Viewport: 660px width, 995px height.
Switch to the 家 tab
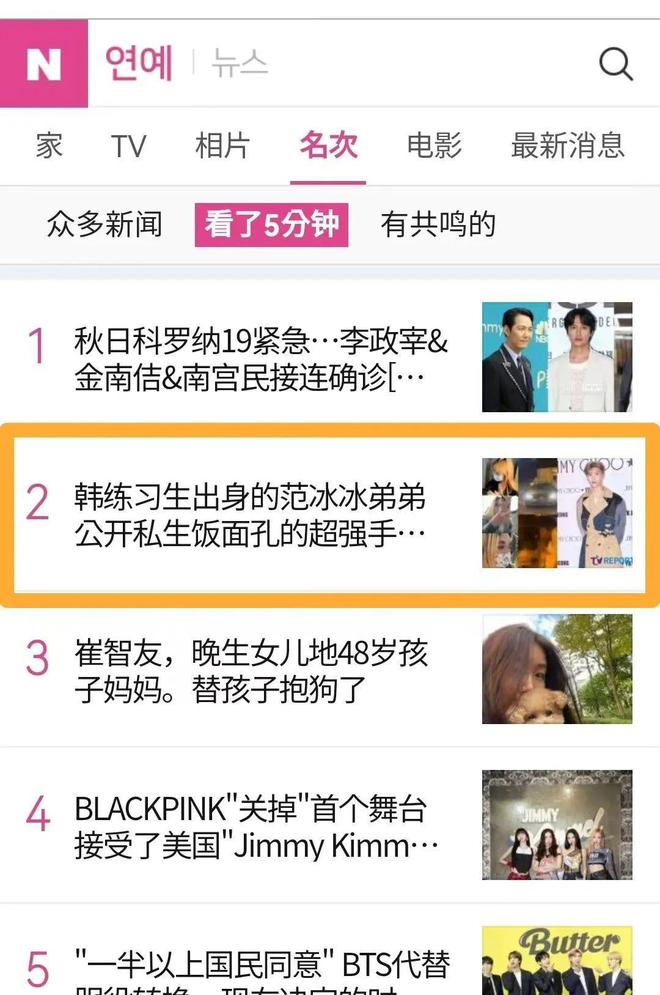pyautogui.click(x=49, y=146)
